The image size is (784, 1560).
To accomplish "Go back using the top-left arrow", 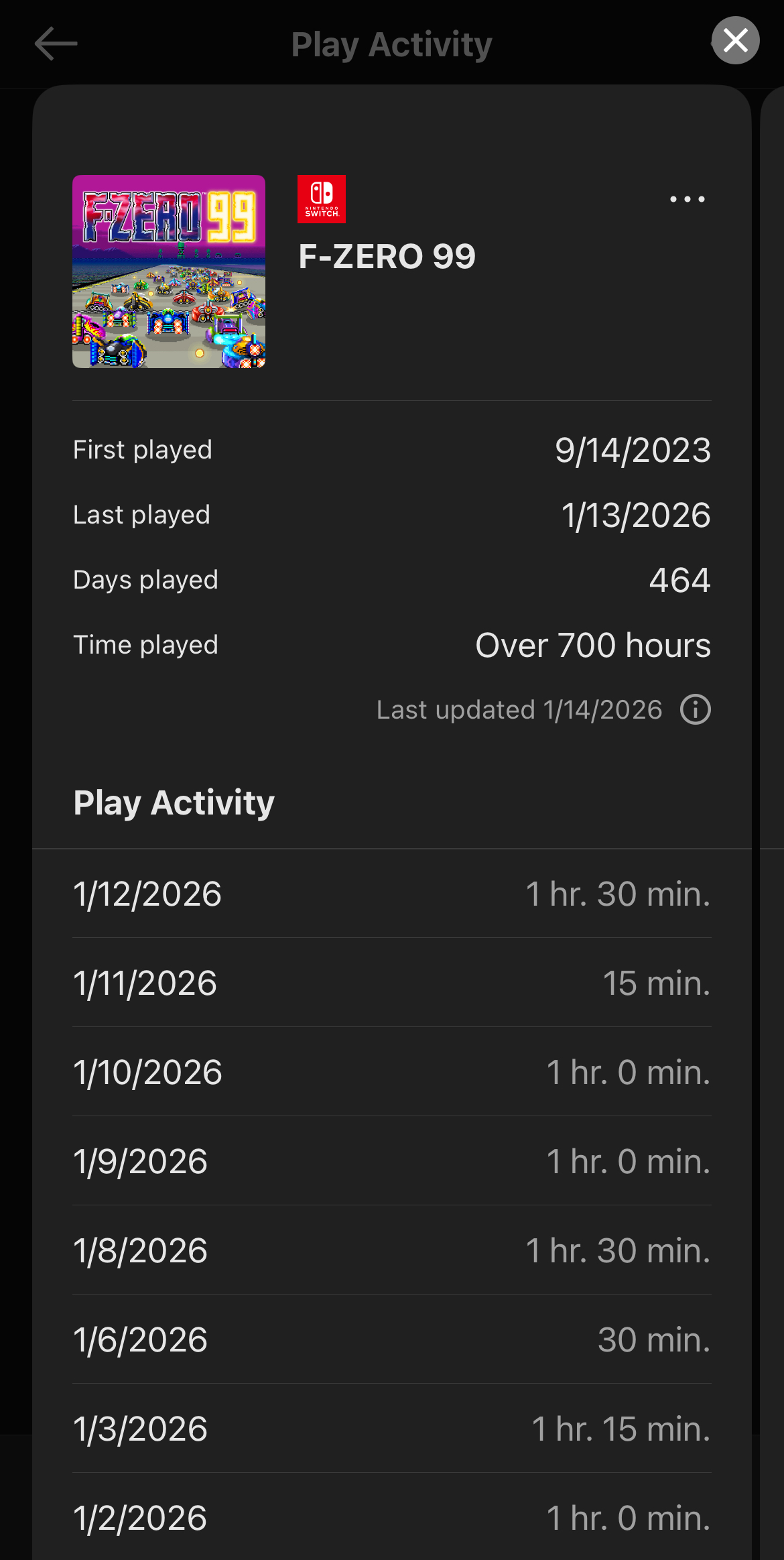I will 56,44.
